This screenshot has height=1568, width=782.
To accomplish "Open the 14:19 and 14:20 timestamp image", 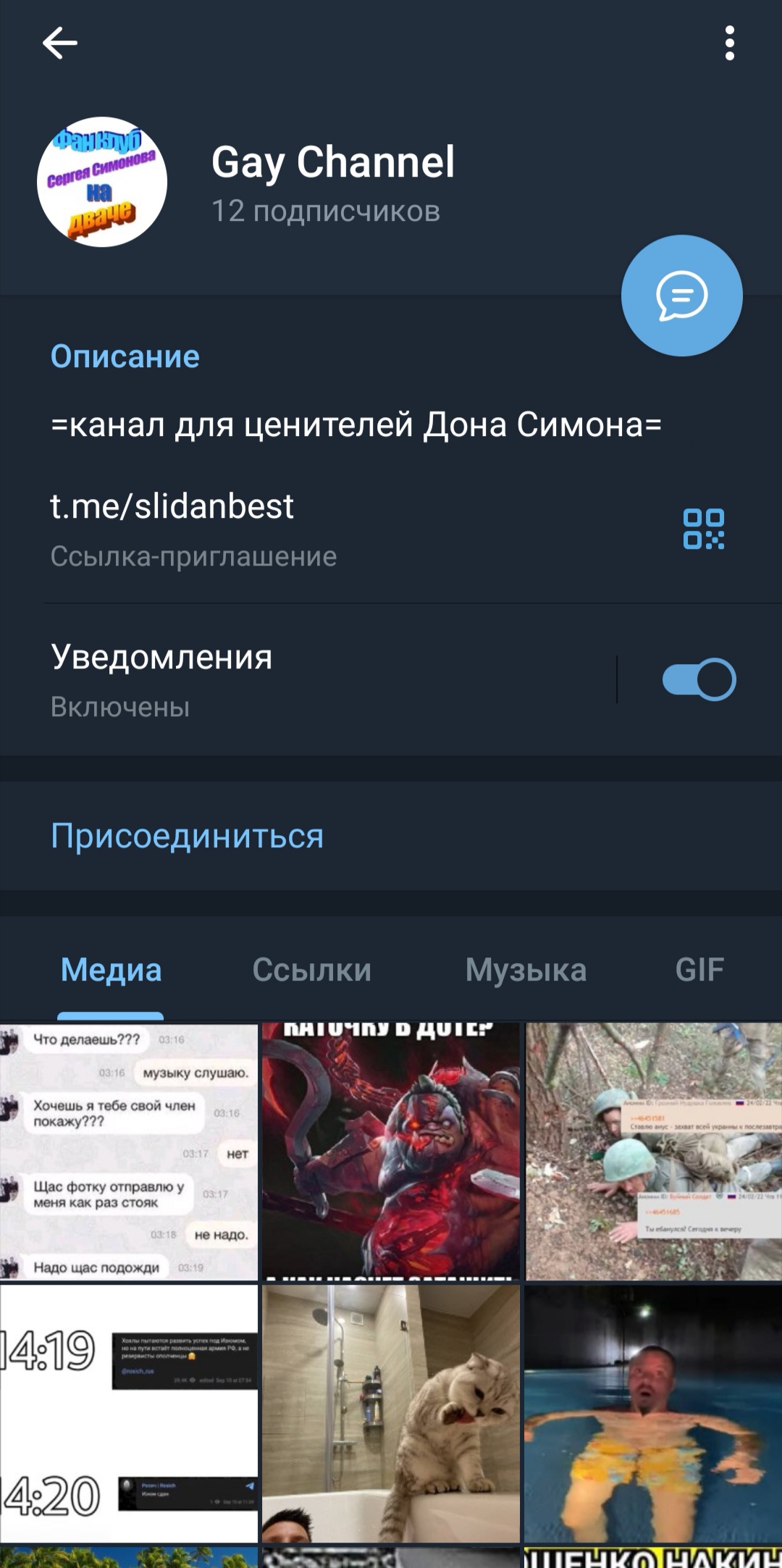I will (x=129, y=1414).
